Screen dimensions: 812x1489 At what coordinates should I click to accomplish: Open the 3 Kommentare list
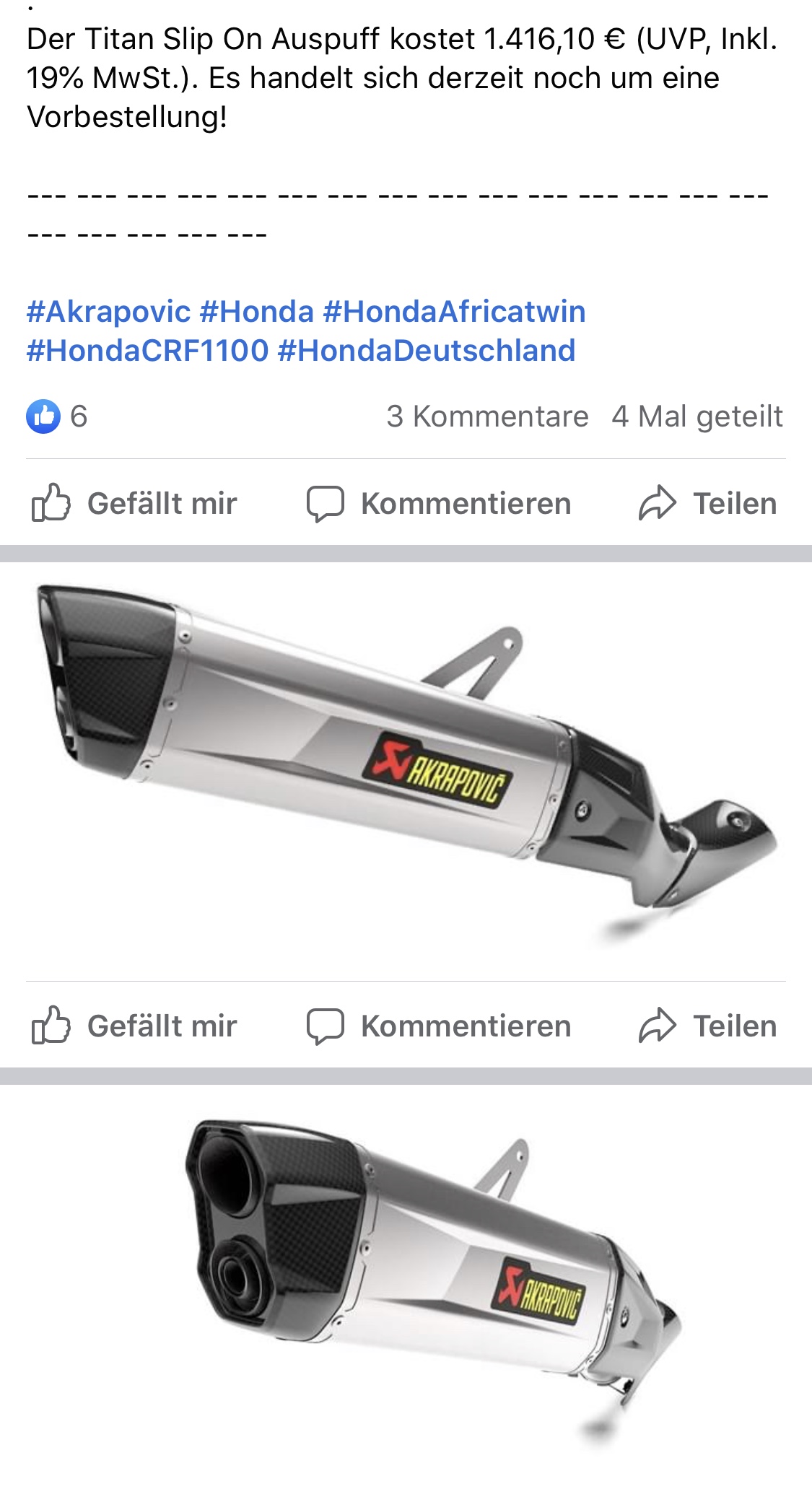pos(487,416)
